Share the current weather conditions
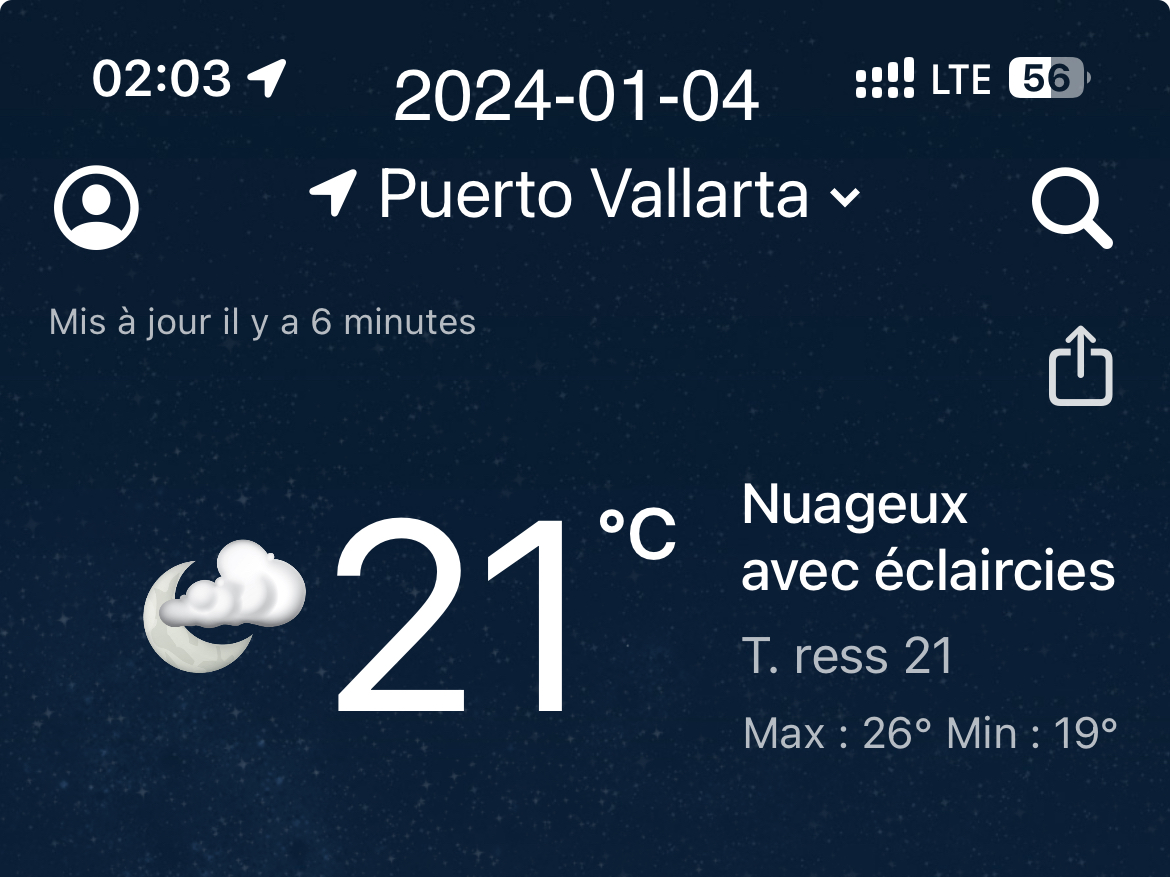The height and width of the screenshot is (877, 1170). (x=1080, y=366)
